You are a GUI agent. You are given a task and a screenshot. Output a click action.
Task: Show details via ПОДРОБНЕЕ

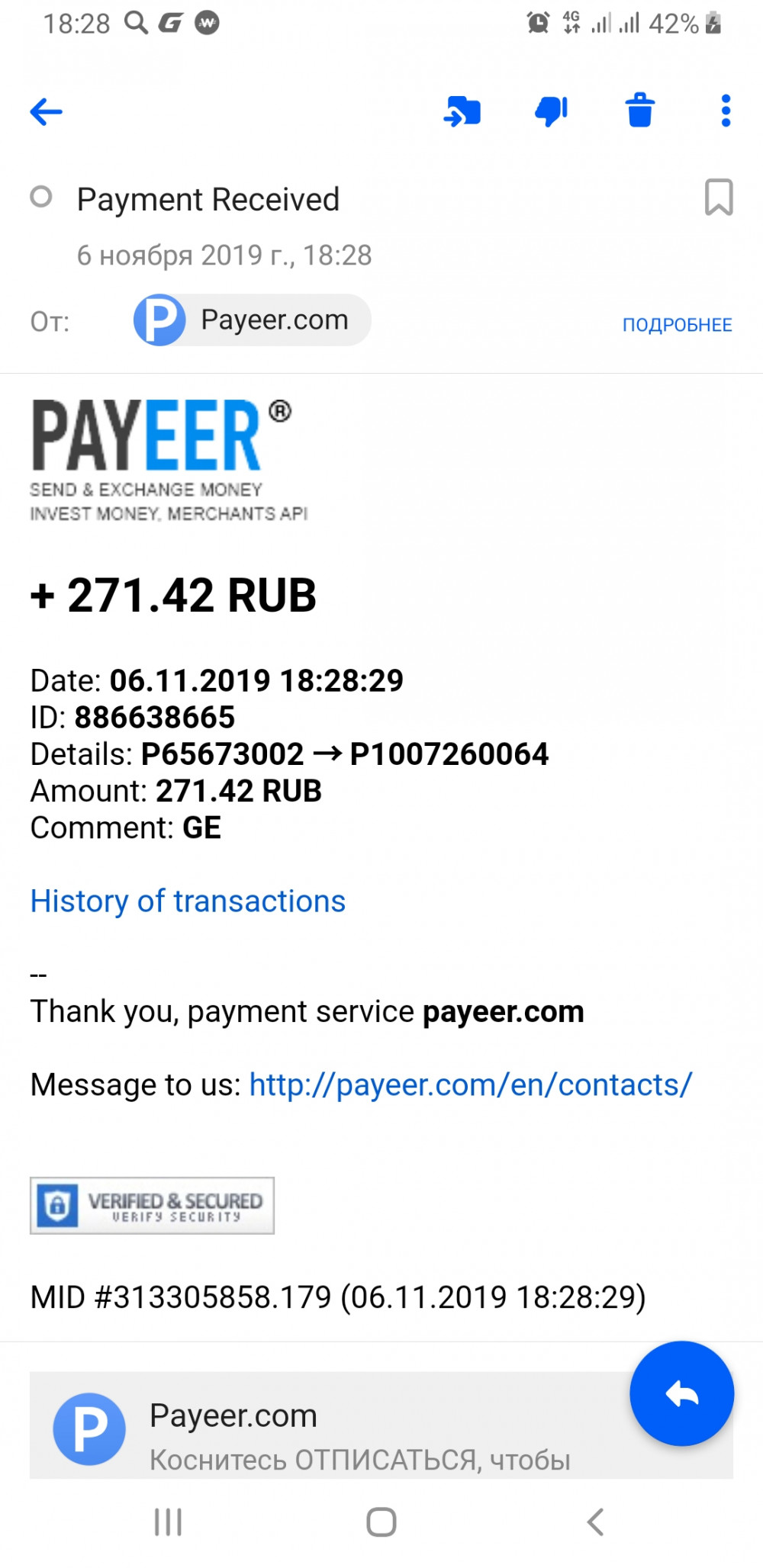click(x=677, y=325)
